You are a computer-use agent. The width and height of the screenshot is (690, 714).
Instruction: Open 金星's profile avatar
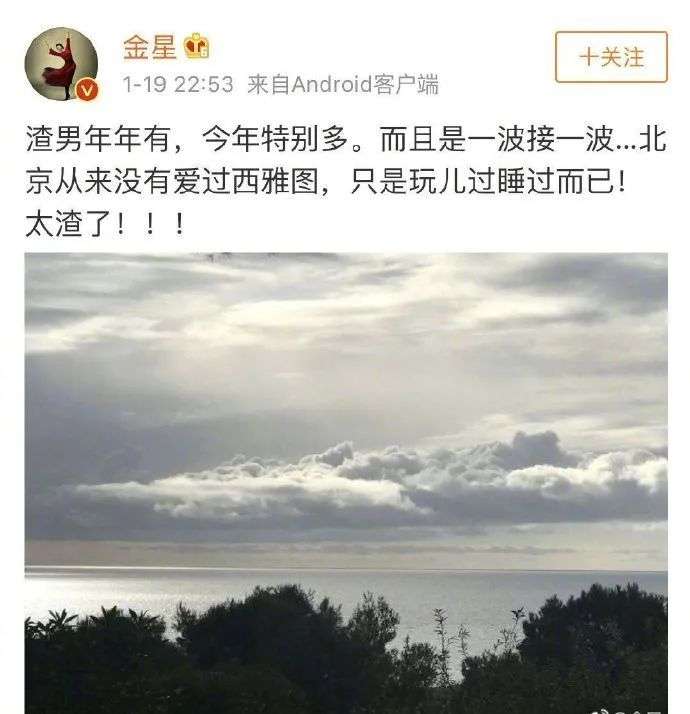(x=61, y=64)
